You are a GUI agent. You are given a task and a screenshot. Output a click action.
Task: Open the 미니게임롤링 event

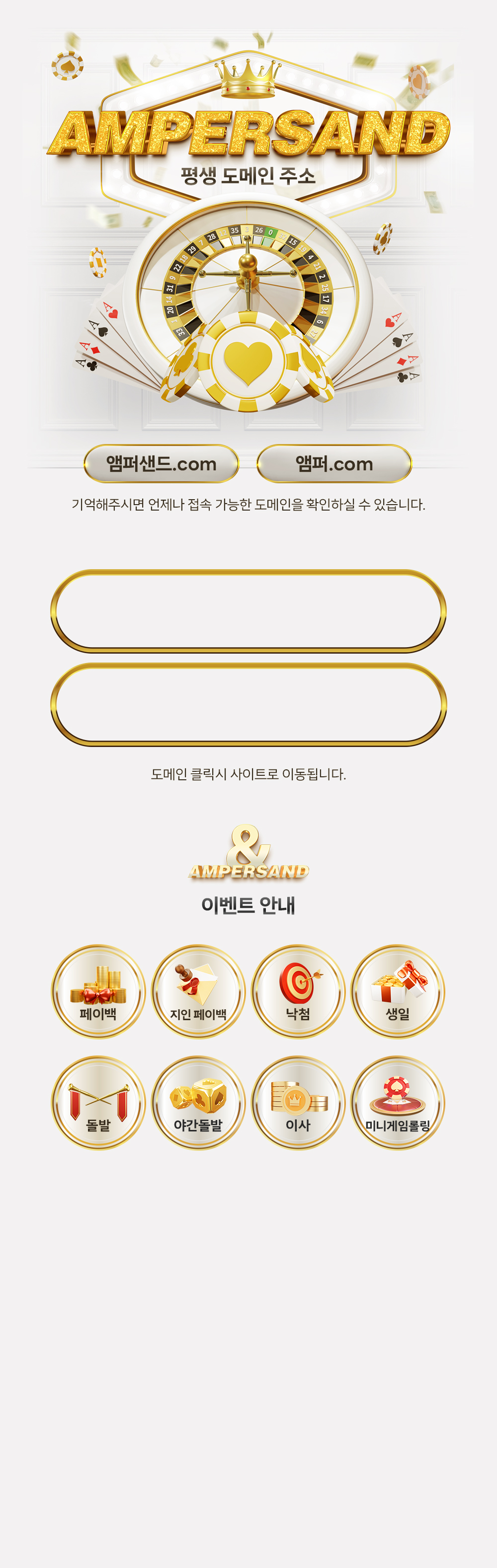(x=397, y=1102)
